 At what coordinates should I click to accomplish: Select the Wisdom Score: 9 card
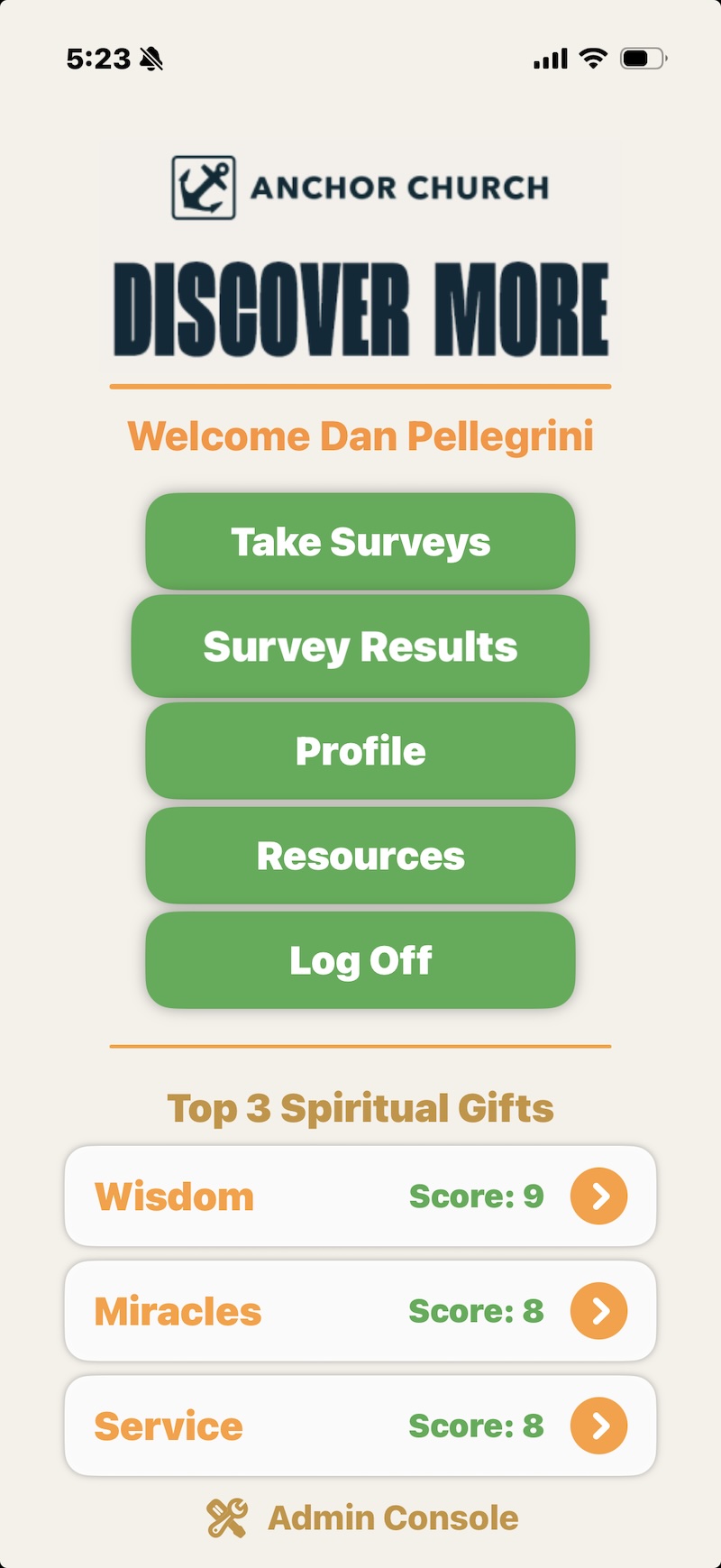[360, 1197]
